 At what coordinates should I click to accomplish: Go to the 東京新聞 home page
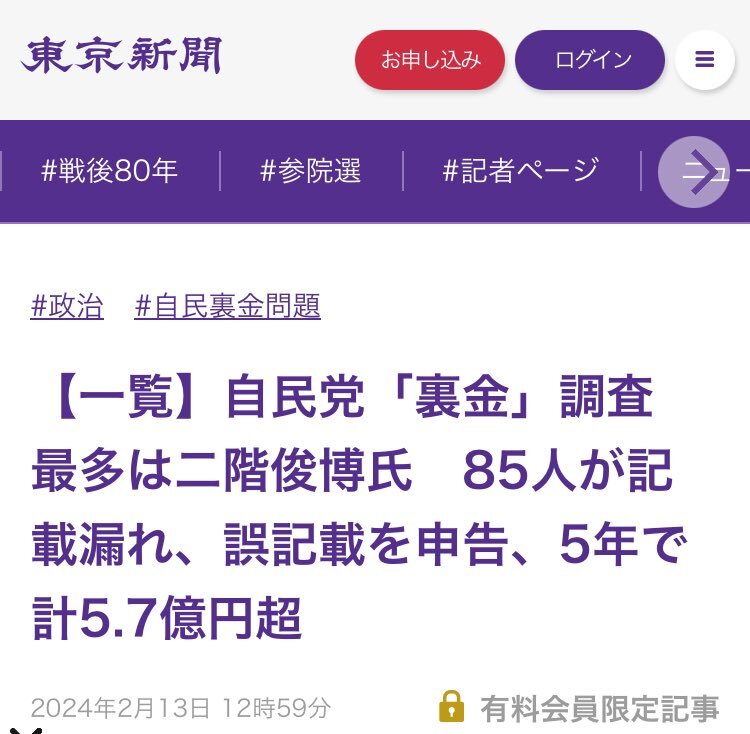121,56
